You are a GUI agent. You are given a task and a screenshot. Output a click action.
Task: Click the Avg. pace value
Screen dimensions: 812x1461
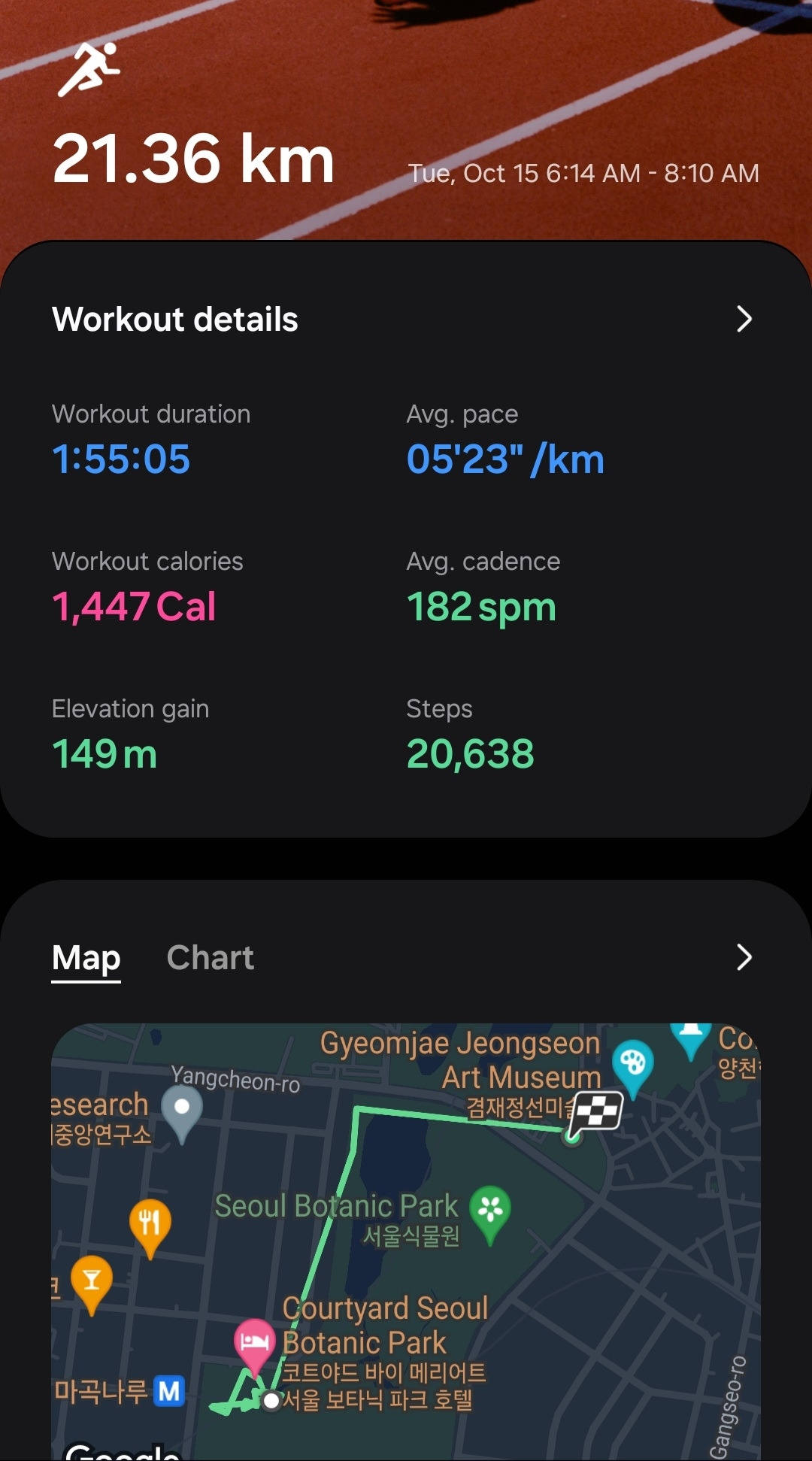tap(504, 459)
